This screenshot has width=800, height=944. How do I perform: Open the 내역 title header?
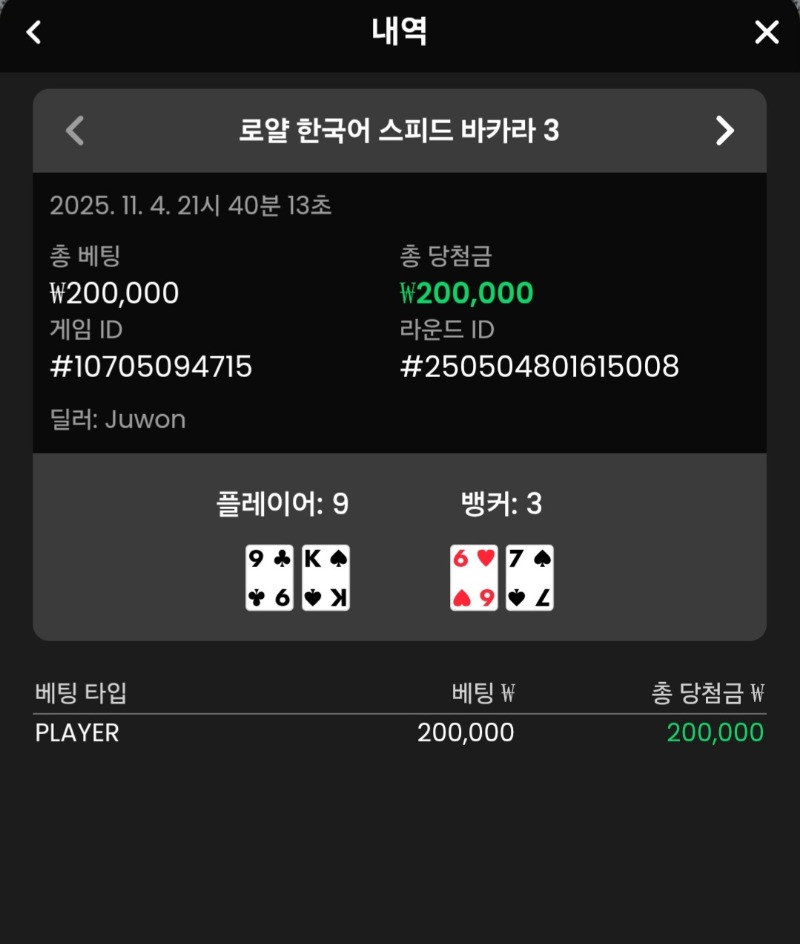[400, 31]
